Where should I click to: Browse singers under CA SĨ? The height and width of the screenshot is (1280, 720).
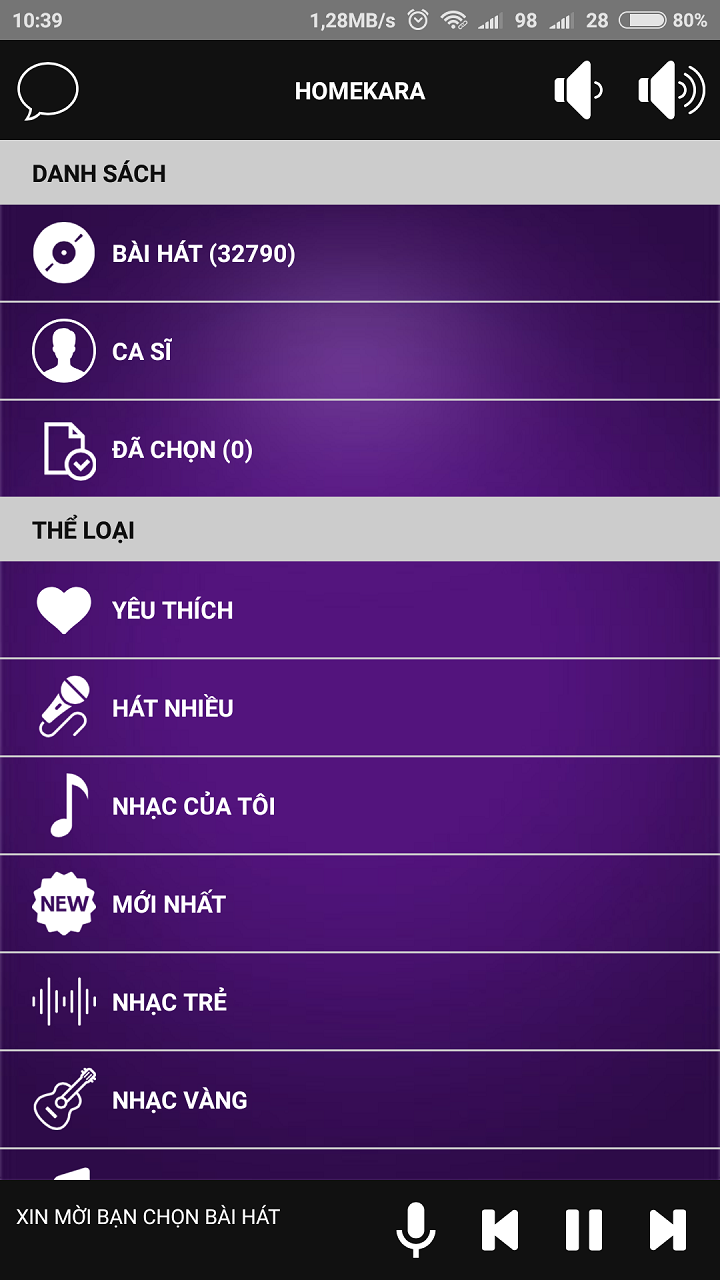pos(360,352)
